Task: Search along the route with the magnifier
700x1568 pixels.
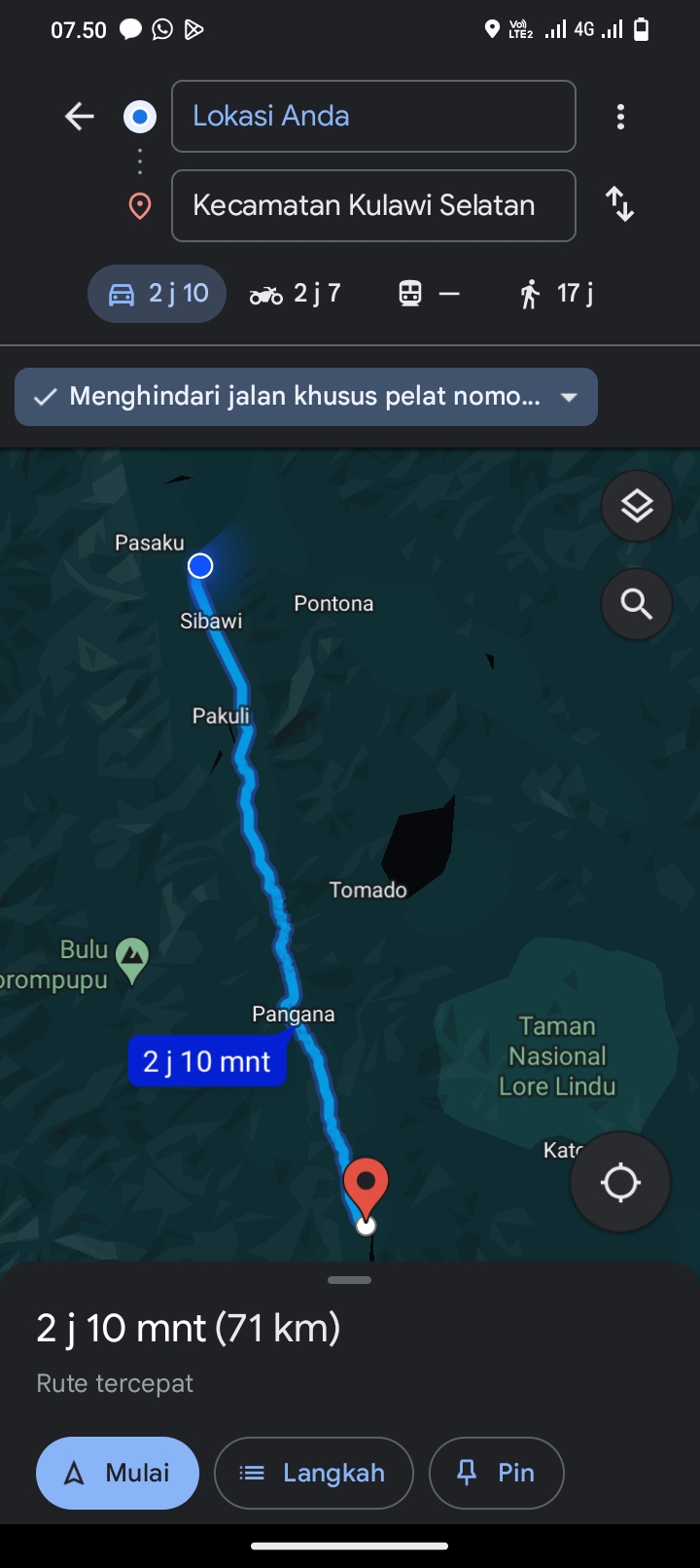Action: (637, 604)
